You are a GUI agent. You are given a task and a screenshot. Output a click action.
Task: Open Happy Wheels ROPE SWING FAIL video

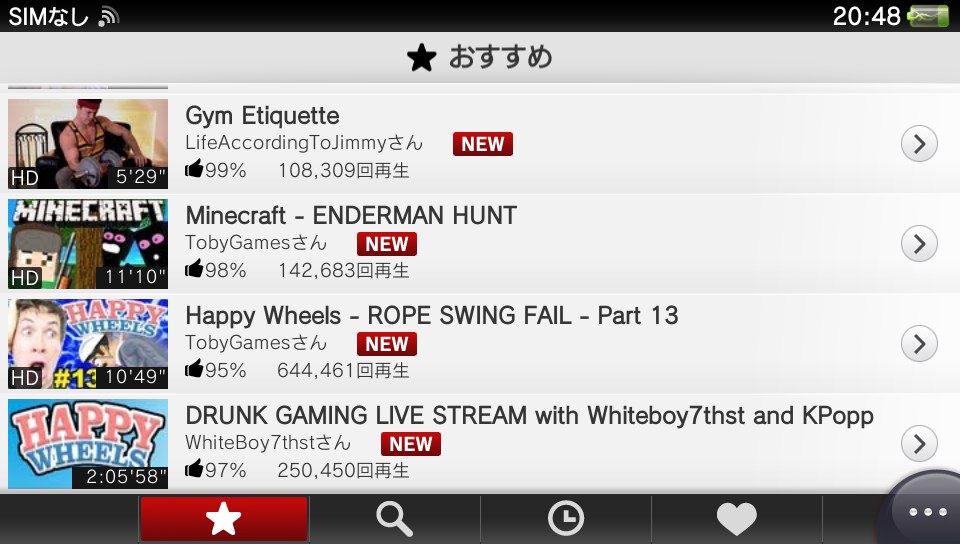pyautogui.click(x=430, y=316)
